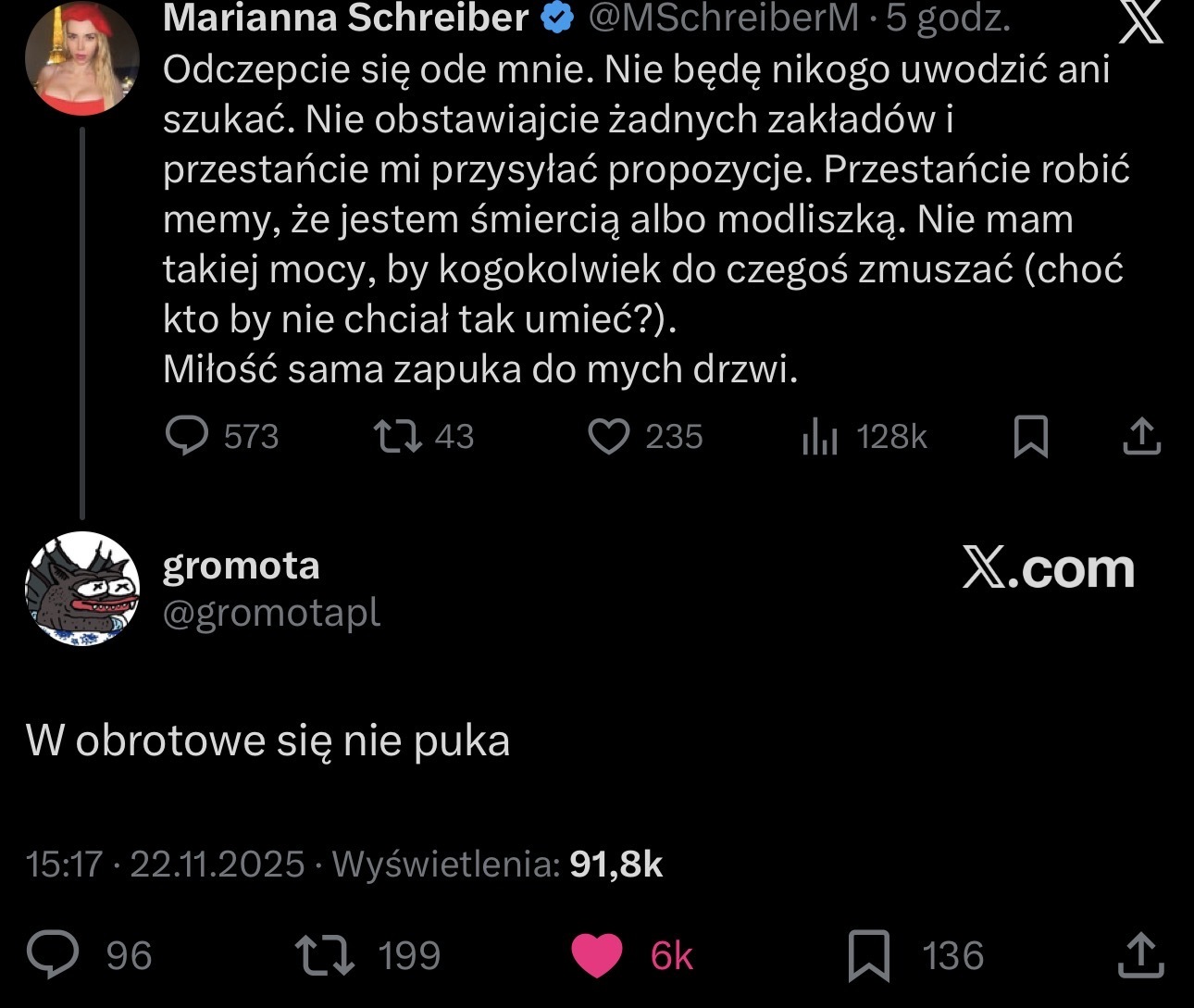The height and width of the screenshot is (1008, 1194).
Task: Open gromota's profile avatar
Action: pyautogui.click(x=81, y=589)
